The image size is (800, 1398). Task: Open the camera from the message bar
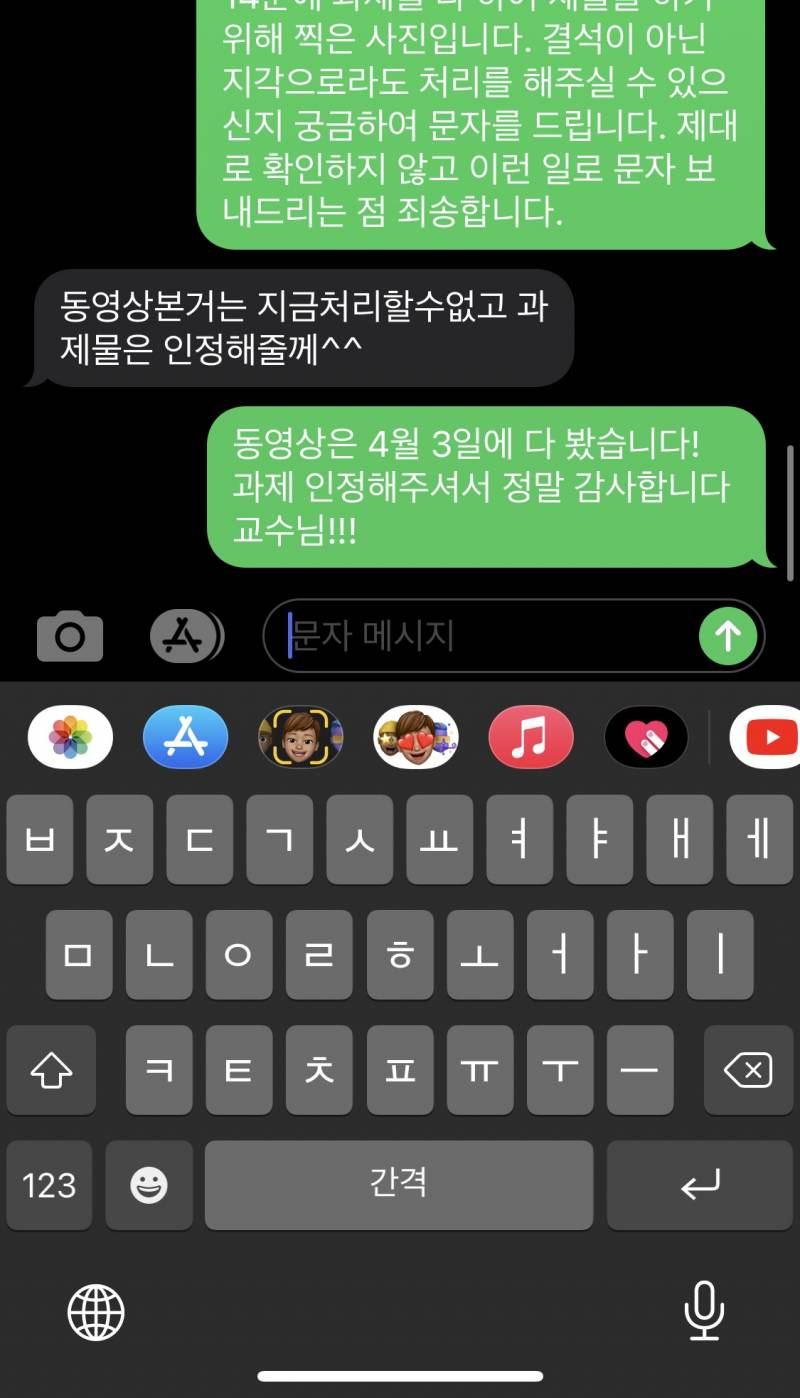point(69,636)
